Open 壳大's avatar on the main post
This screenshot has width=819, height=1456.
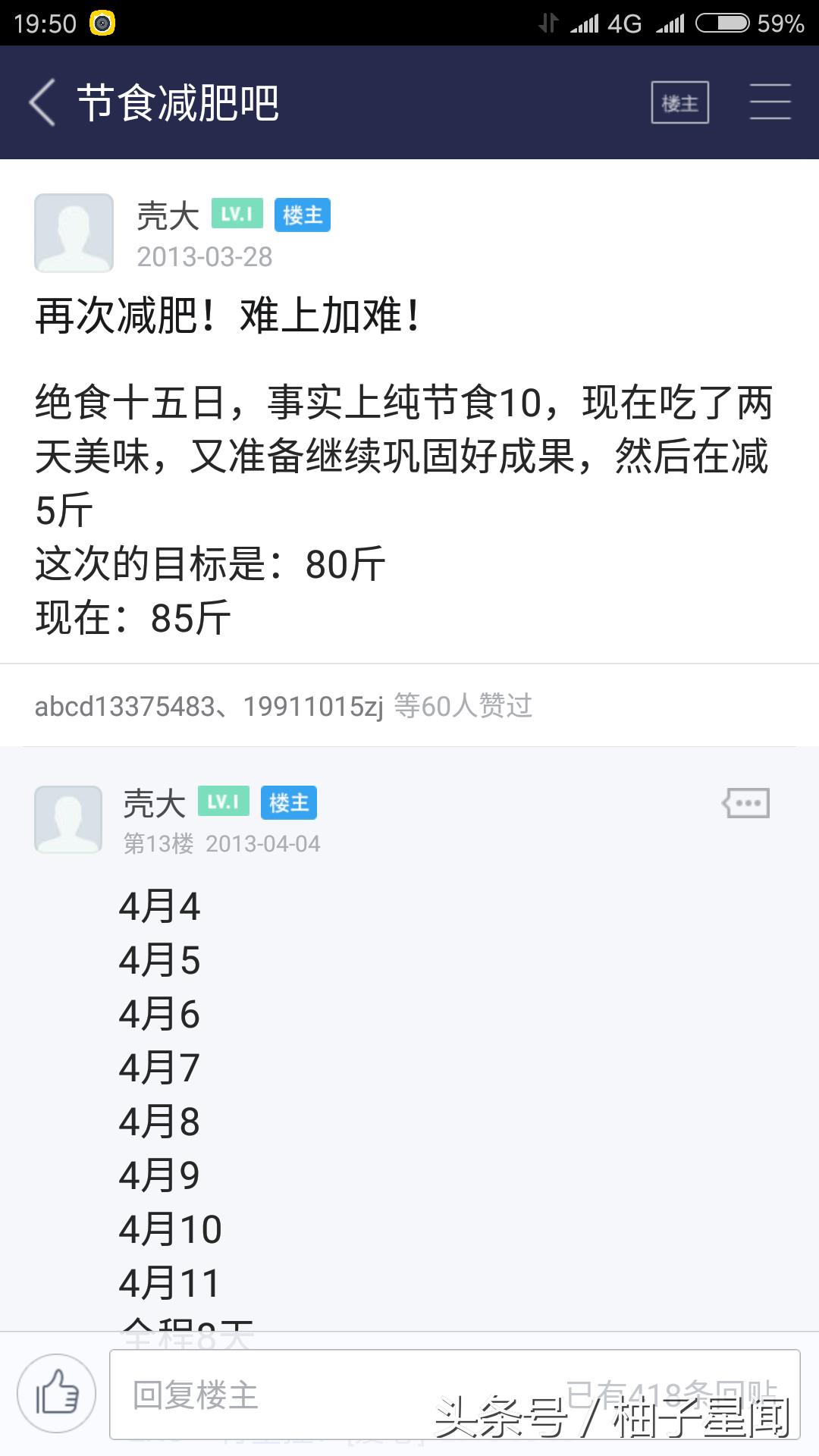(x=74, y=233)
